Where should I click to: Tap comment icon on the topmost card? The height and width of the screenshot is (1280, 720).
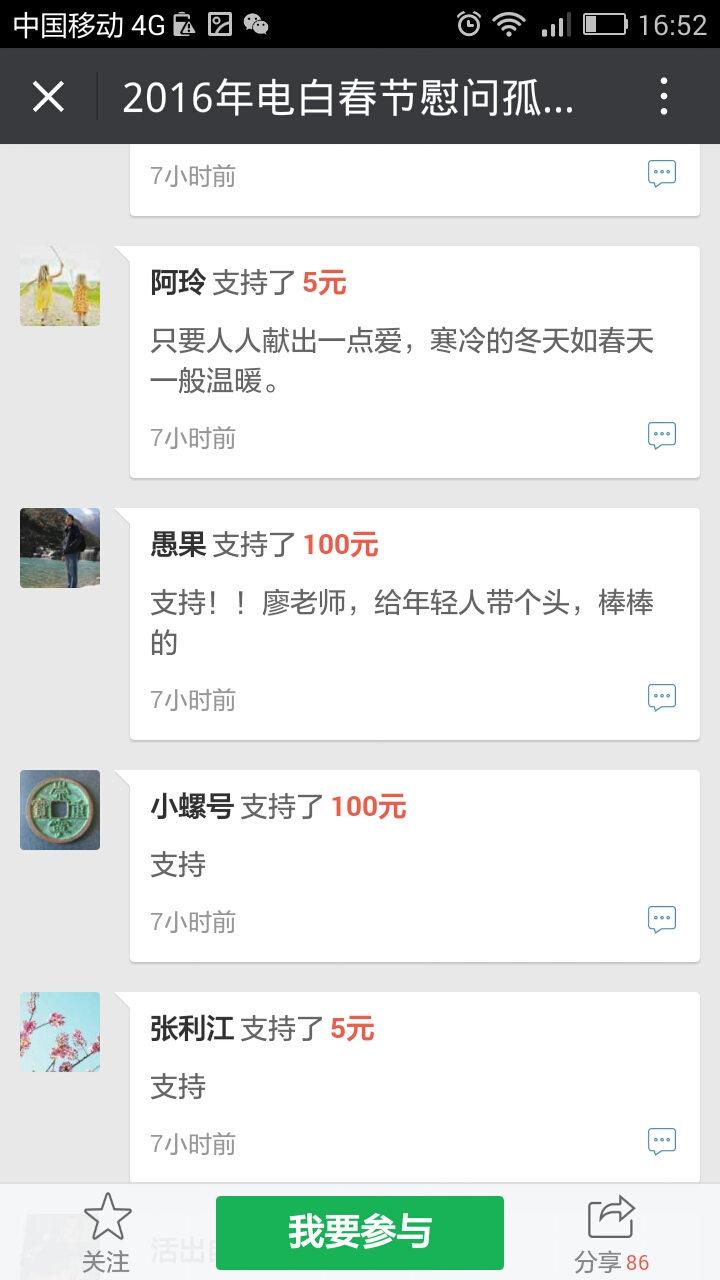(x=661, y=174)
